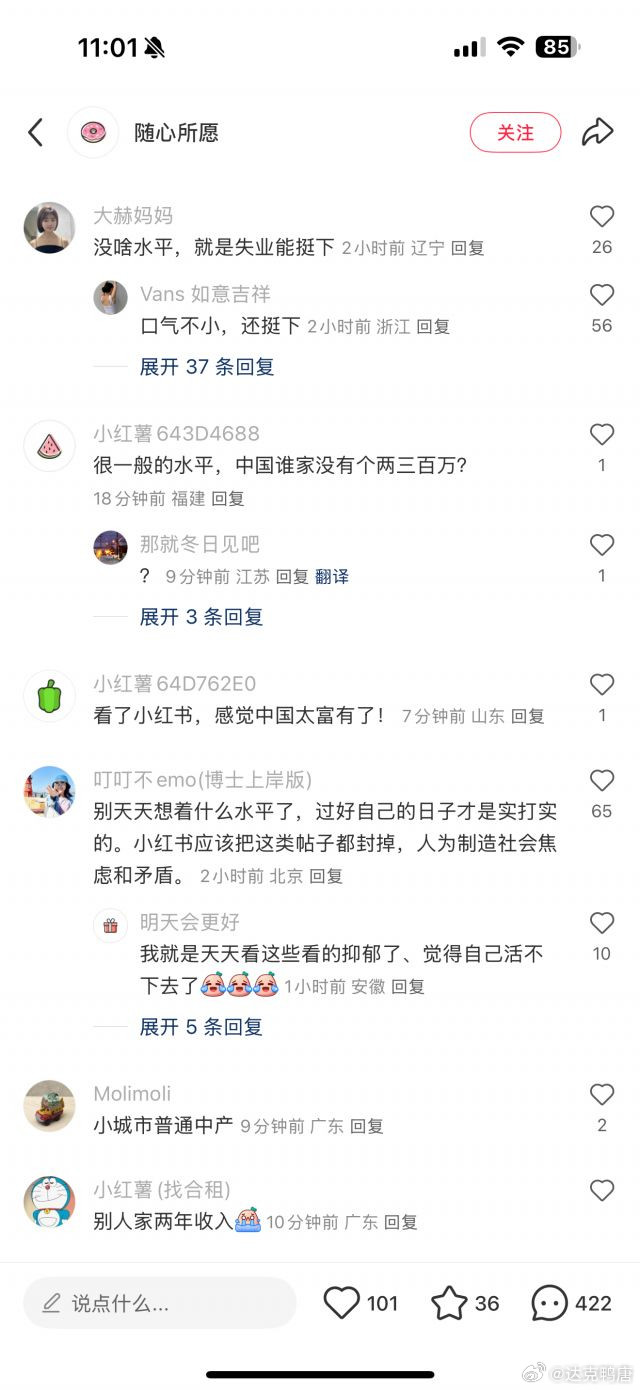Open 大赫妈妈's avatar
Viewport: 640px width, 1390px height.
(49, 228)
